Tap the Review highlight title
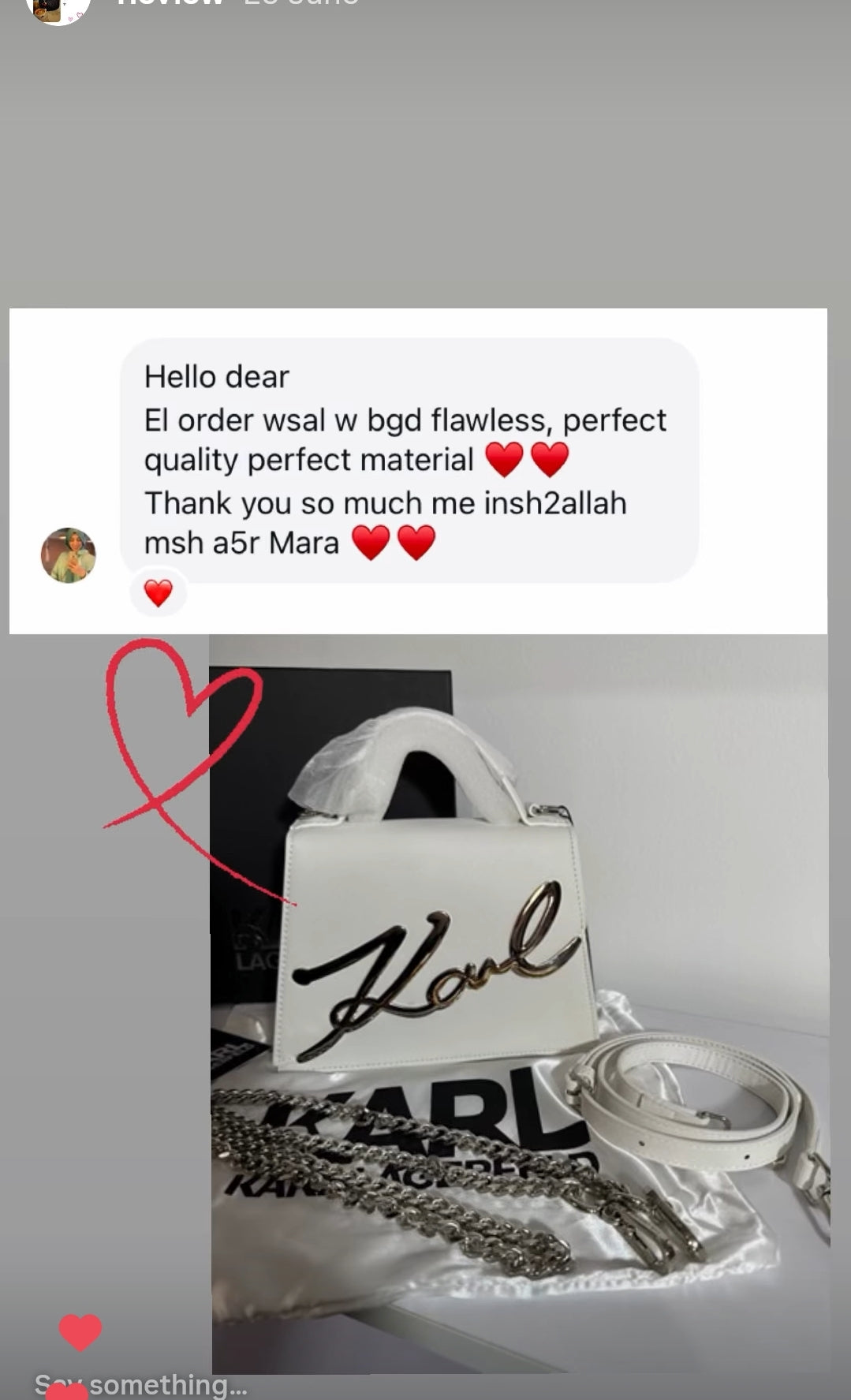Viewport: 851px width, 1400px height. coord(170,3)
